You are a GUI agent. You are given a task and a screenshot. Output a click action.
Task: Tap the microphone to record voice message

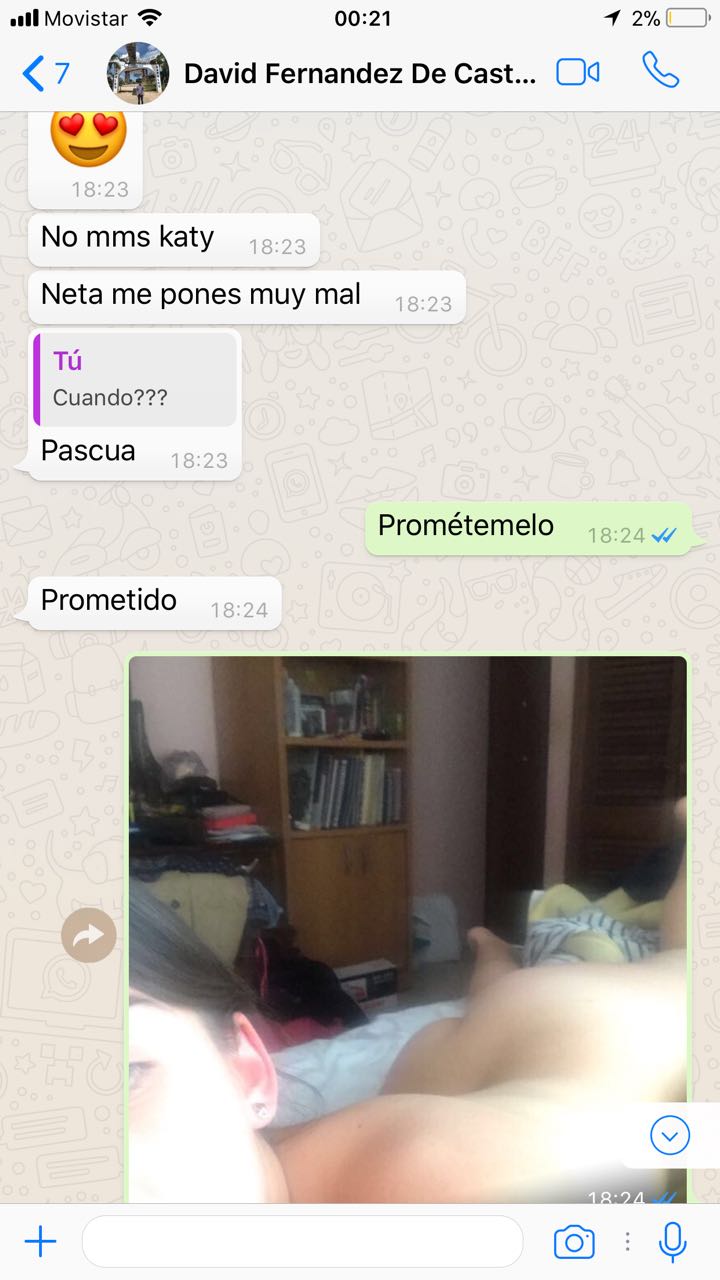click(673, 1242)
